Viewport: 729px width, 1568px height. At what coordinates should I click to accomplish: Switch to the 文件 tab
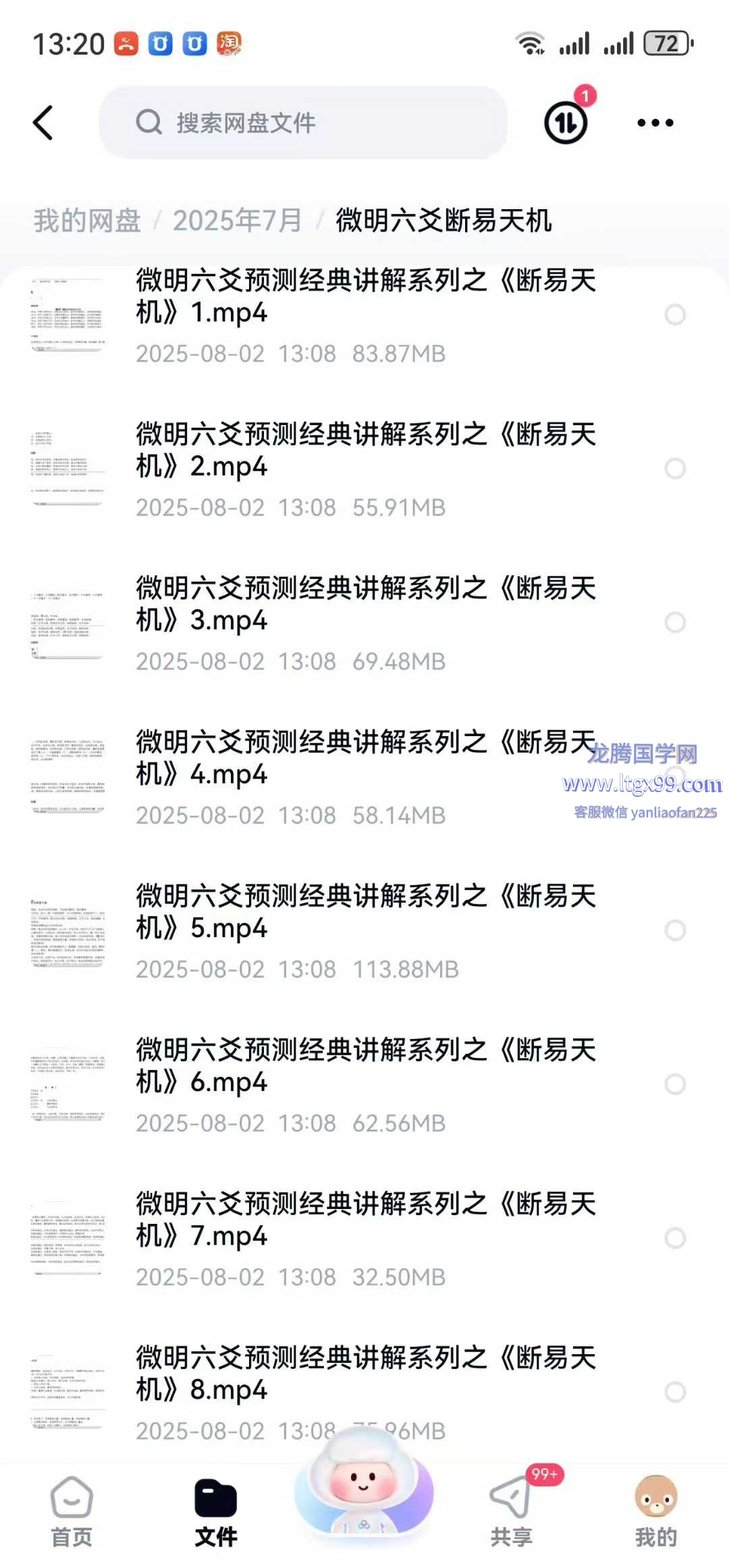pyautogui.click(x=215, y=1511)
